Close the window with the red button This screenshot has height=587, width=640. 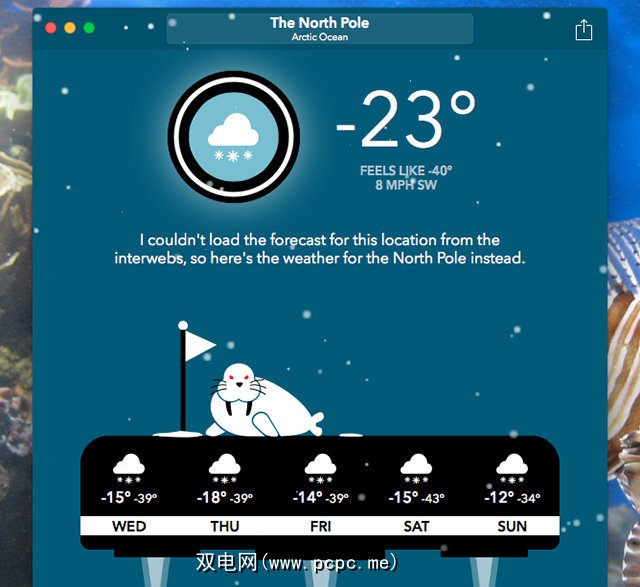pos(51,29)
